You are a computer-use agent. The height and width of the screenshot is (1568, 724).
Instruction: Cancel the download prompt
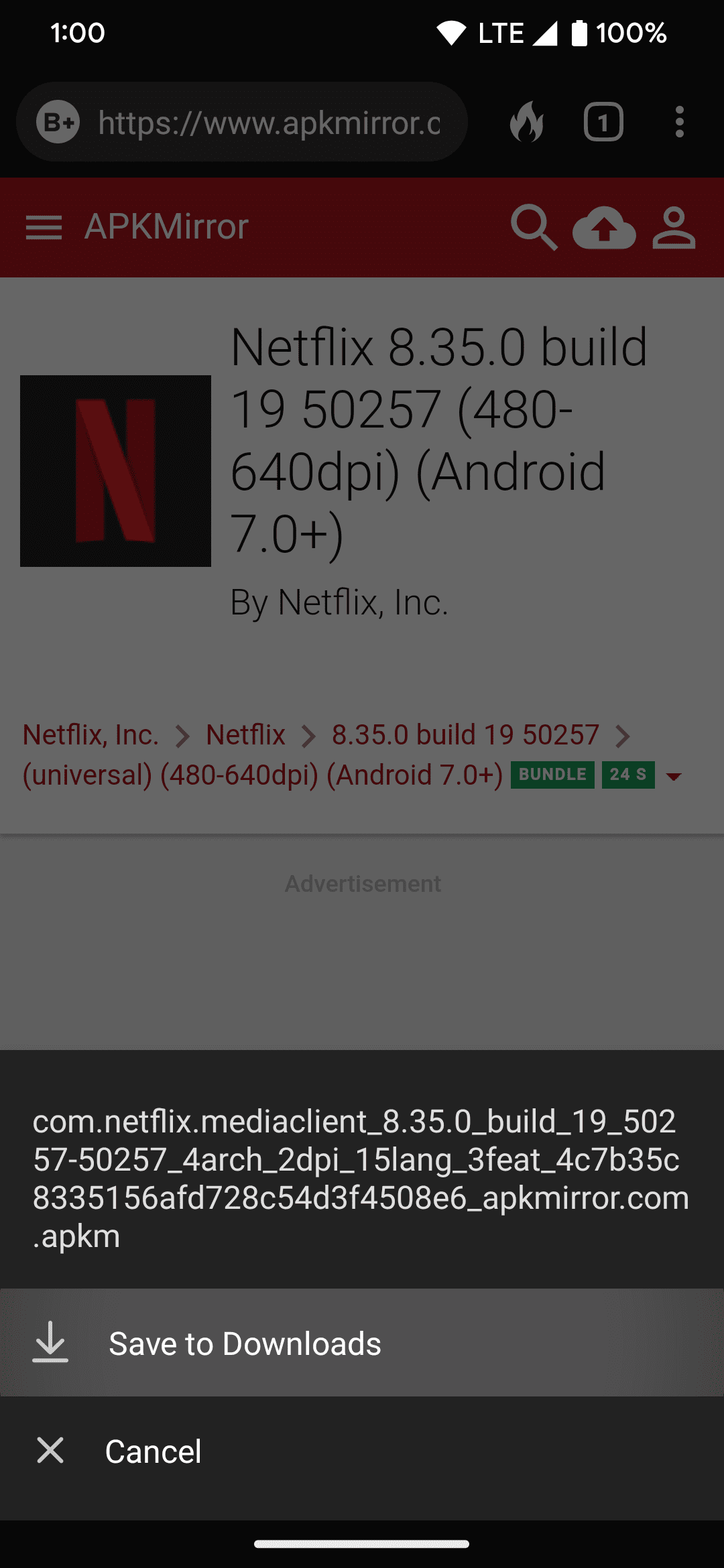pos(153,1451)
